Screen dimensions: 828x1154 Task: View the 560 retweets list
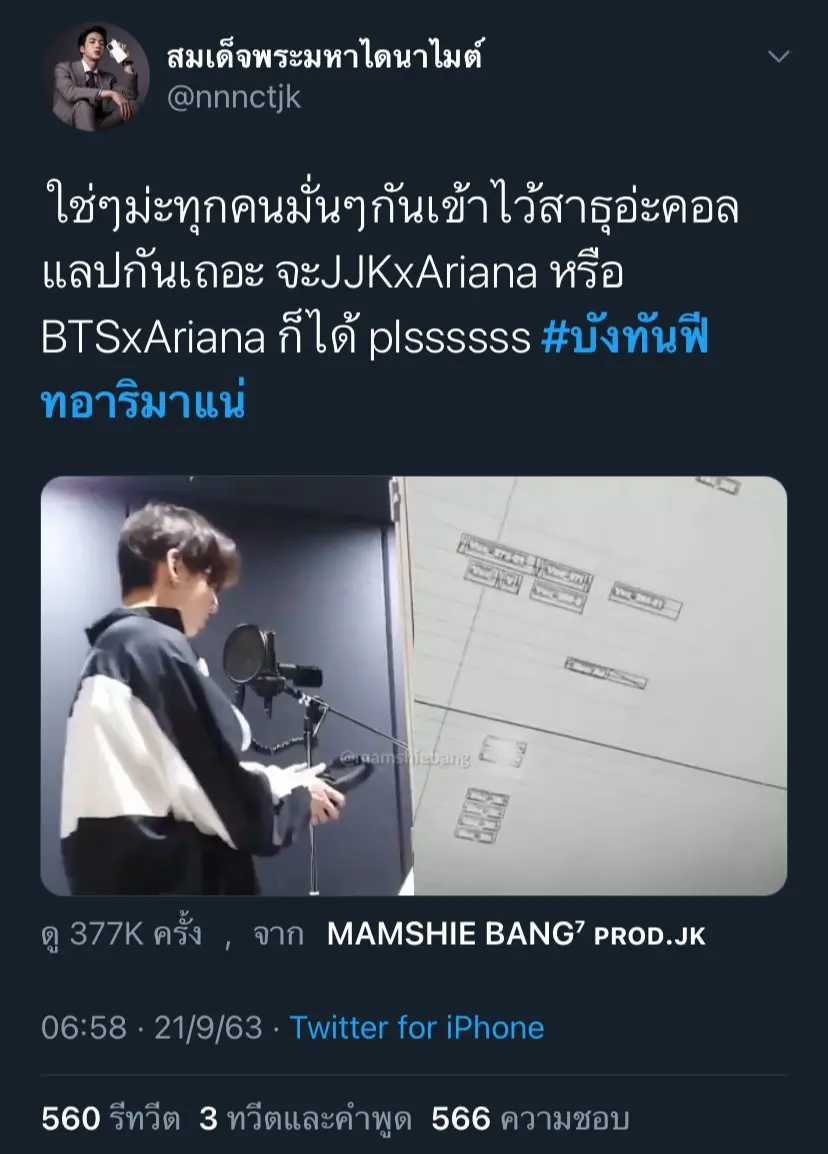[x=111, y=1119]
